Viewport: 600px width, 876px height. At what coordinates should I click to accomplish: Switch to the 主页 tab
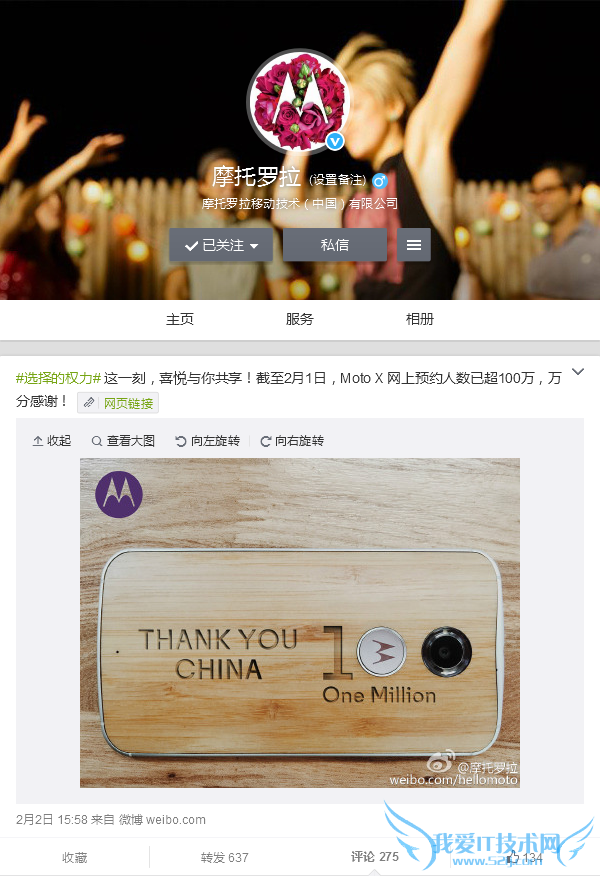point(180,319)
